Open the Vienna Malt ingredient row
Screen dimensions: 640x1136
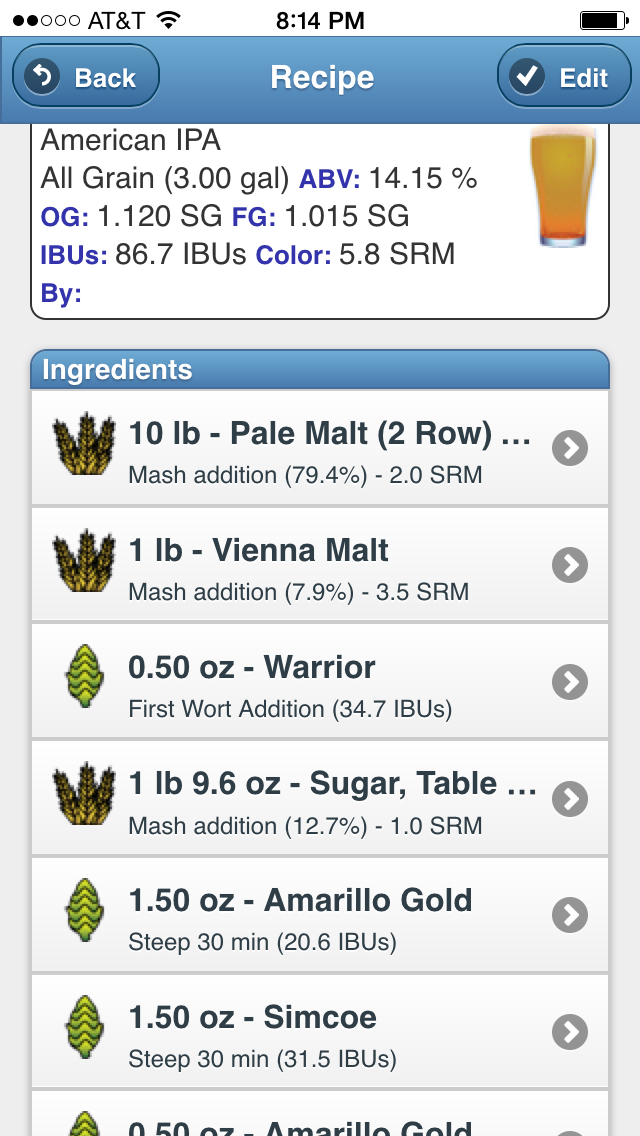click(x=320, y=564)
